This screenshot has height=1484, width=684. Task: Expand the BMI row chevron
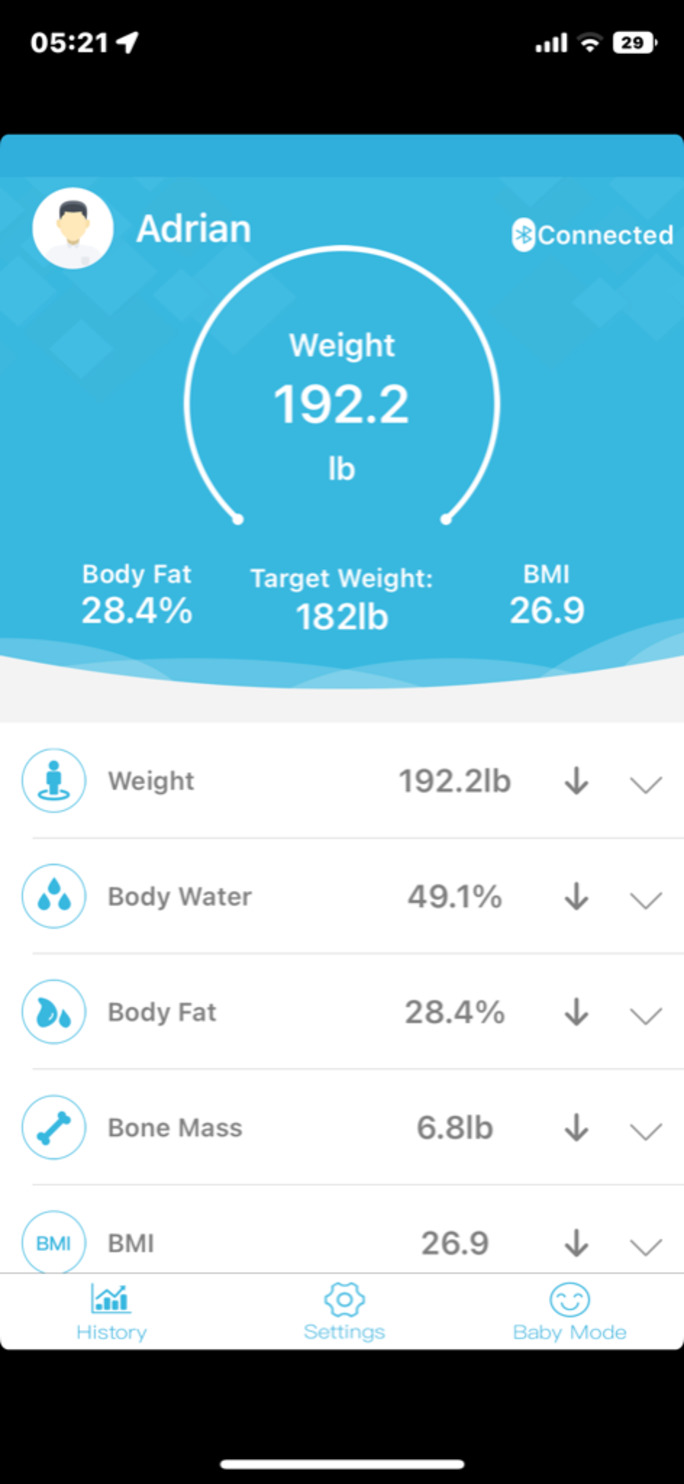pyautogui.click(x=646, y=1245)
